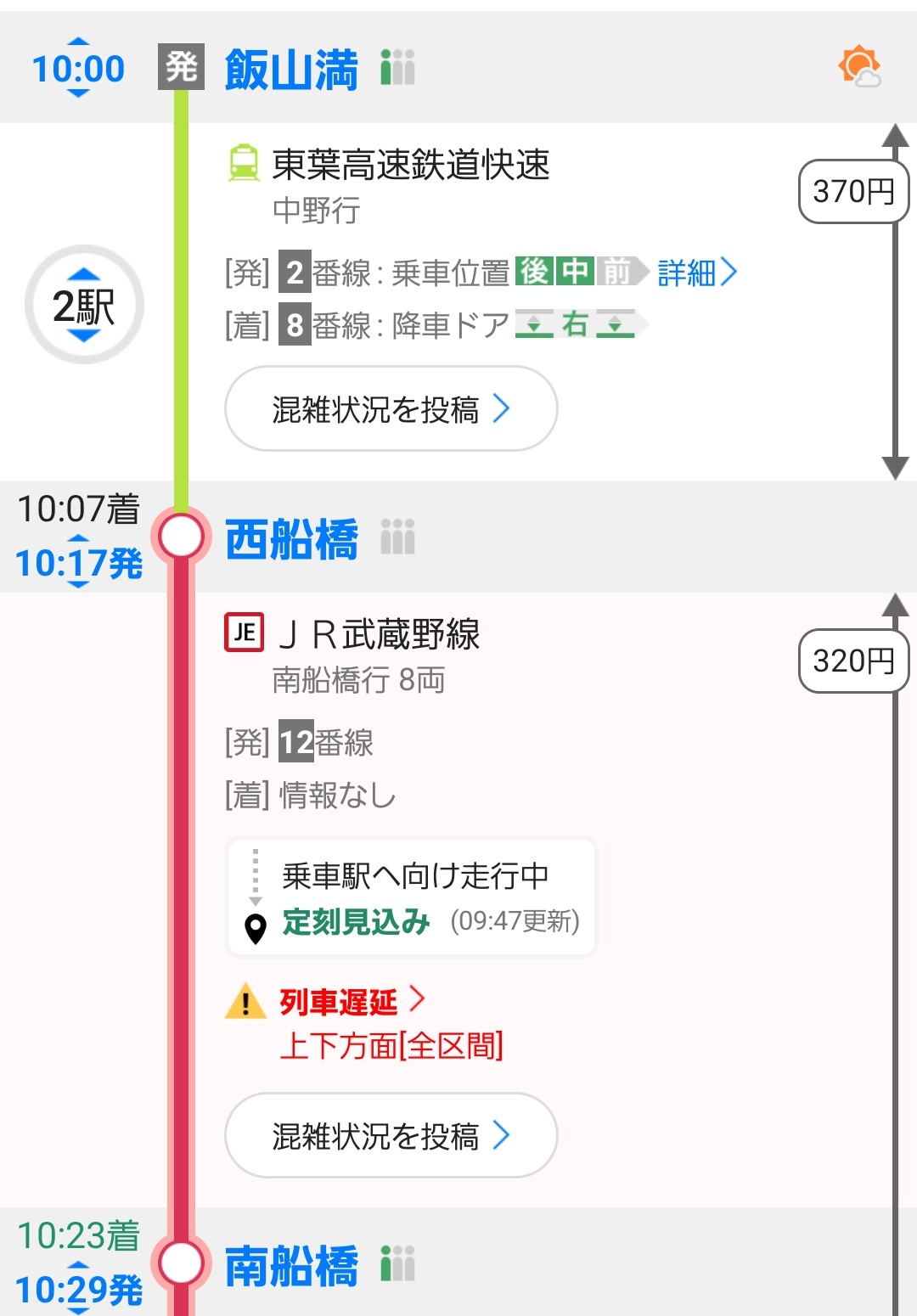917x1316 pixels.
Task: Open 南船橋 station details
Action: pos(291,1265)
